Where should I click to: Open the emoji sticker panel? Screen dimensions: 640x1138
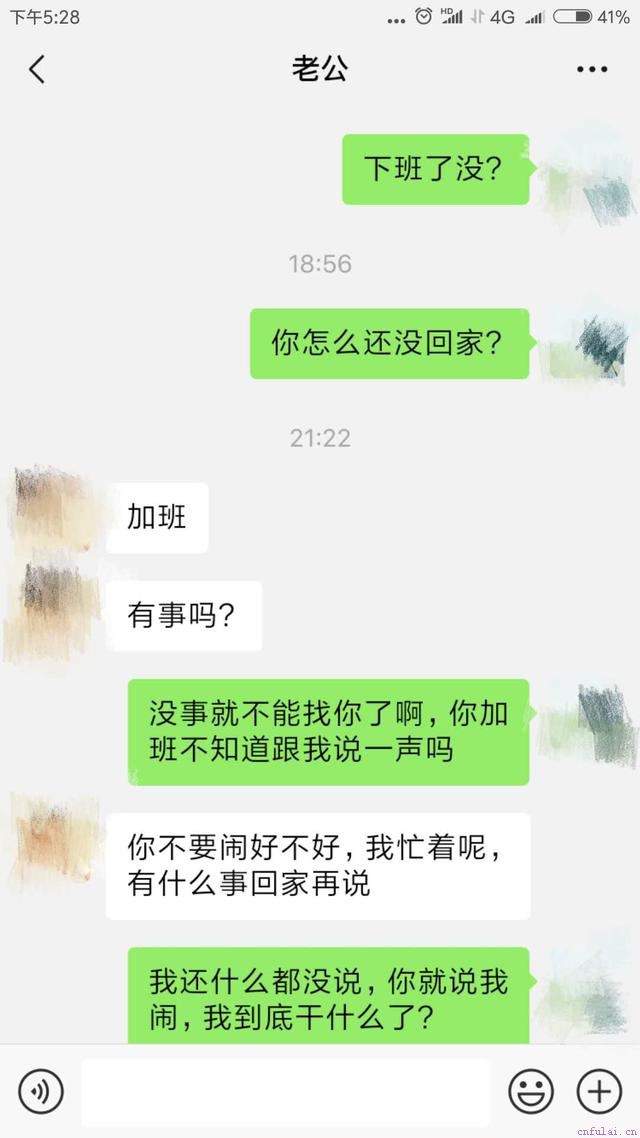click(x=531, y=1091)
